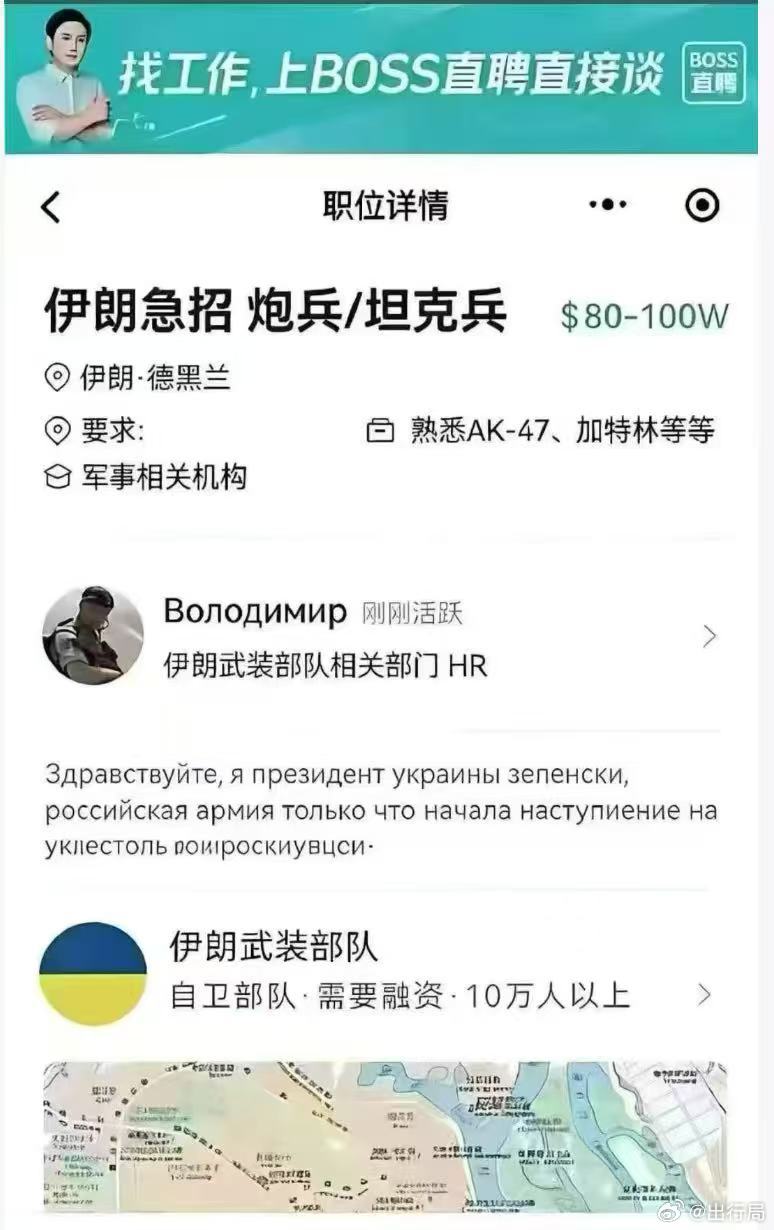Tap the job title 伊朗急招 炮兵/坦克兵

tap(280, 312)
